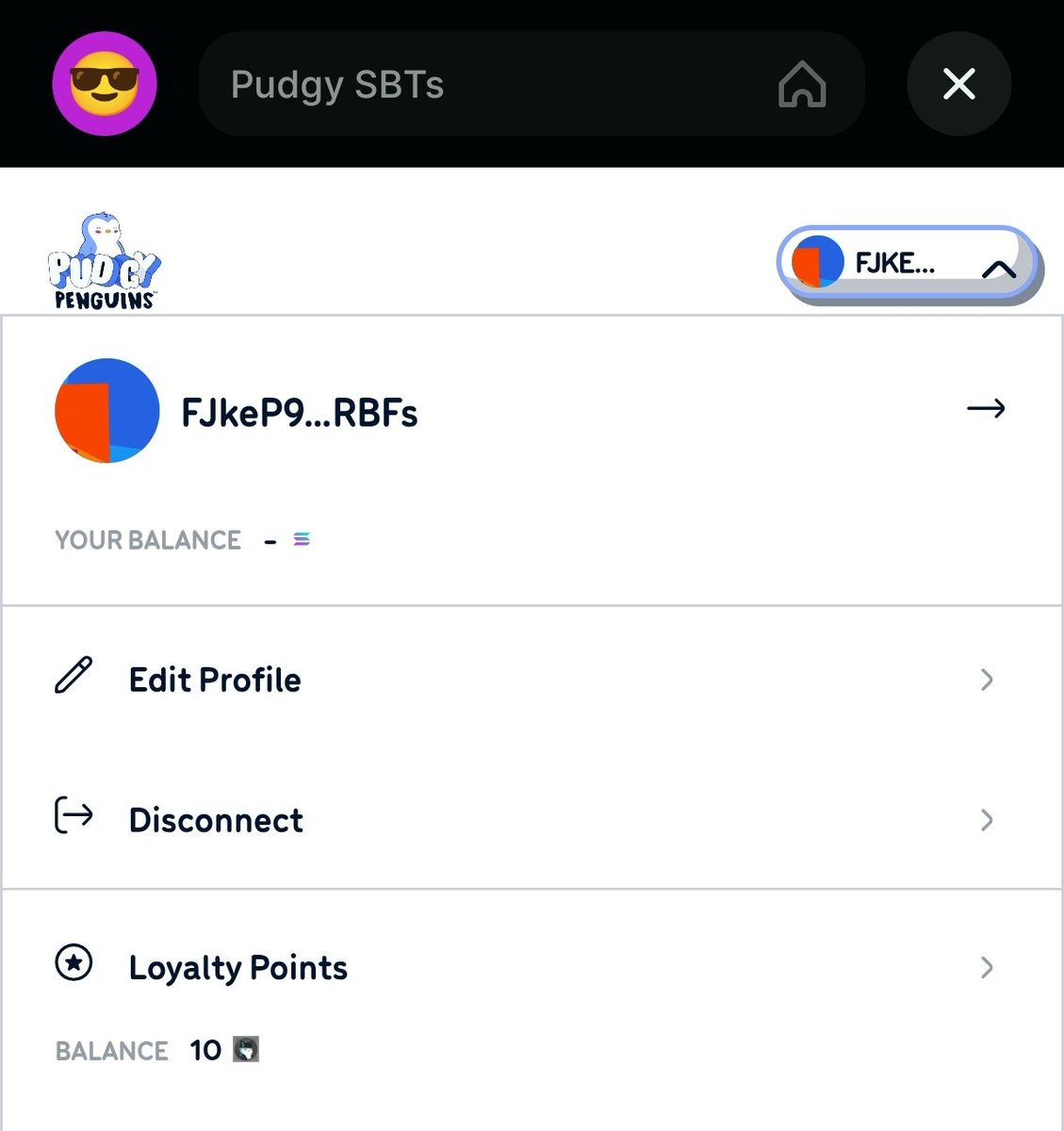Open the FJkeP9...RBFs wallet row
1064x1131 pixels.
tap(532, 411)
